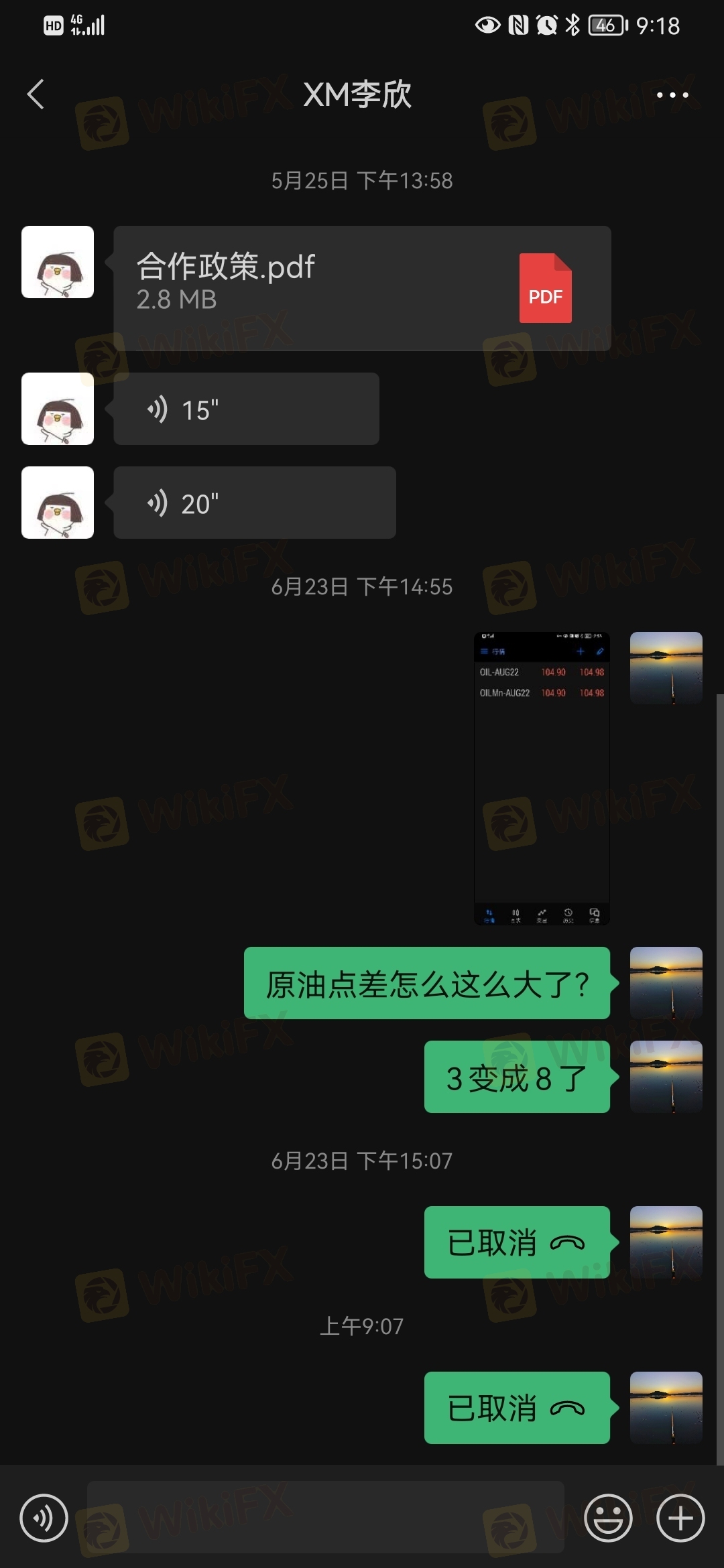Tap the message text field

coord(325,1518)
